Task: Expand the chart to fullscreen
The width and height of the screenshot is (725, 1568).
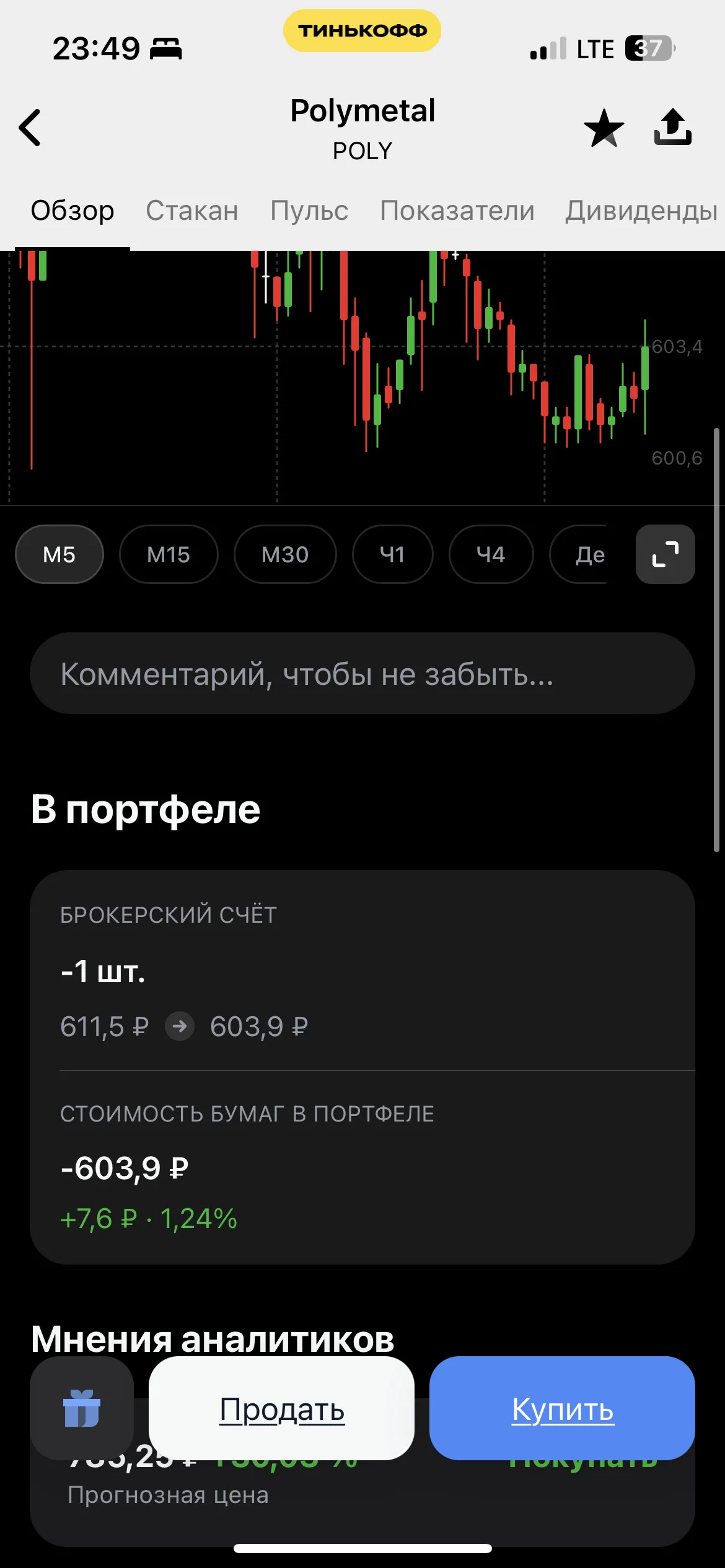Action: (x=666, y=554)
